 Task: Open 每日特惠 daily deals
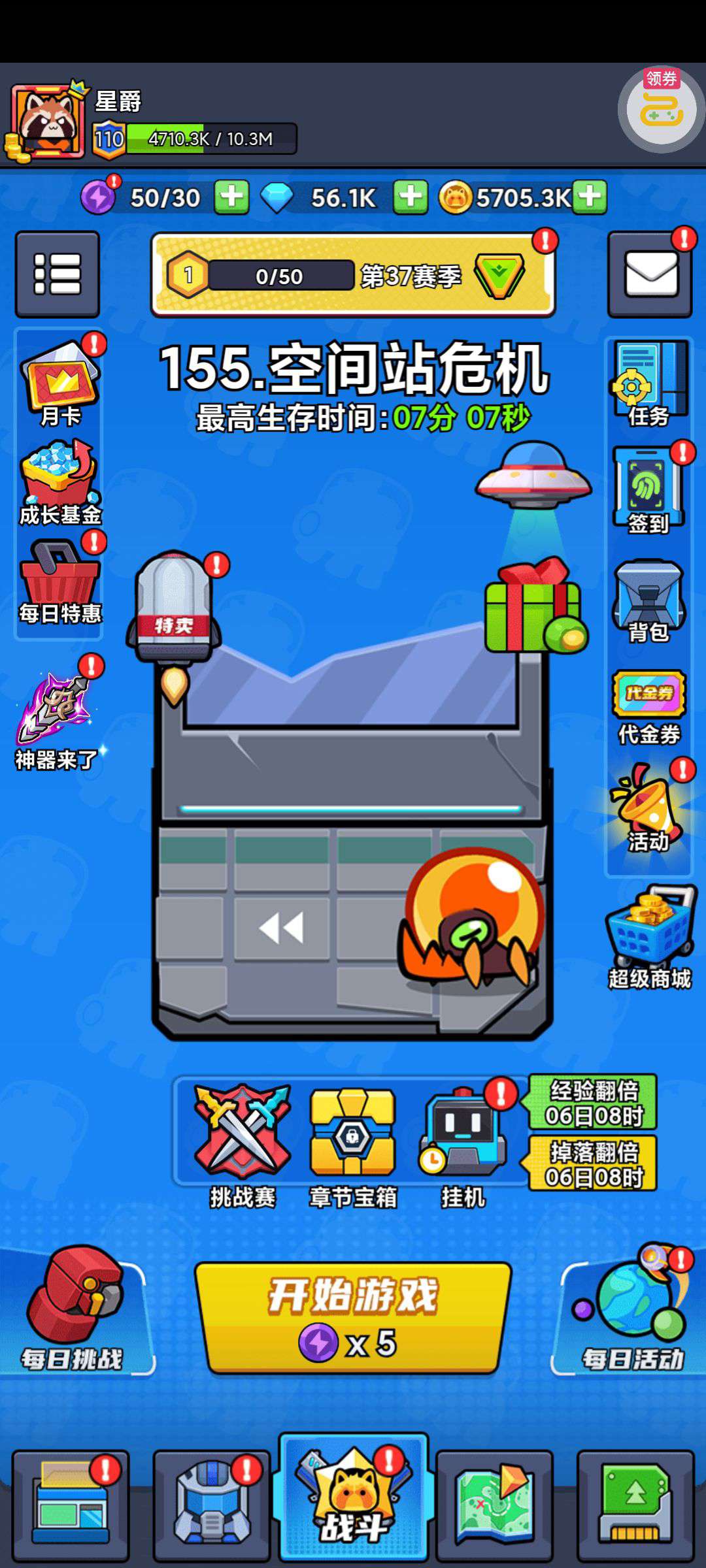tap(59, 581)
